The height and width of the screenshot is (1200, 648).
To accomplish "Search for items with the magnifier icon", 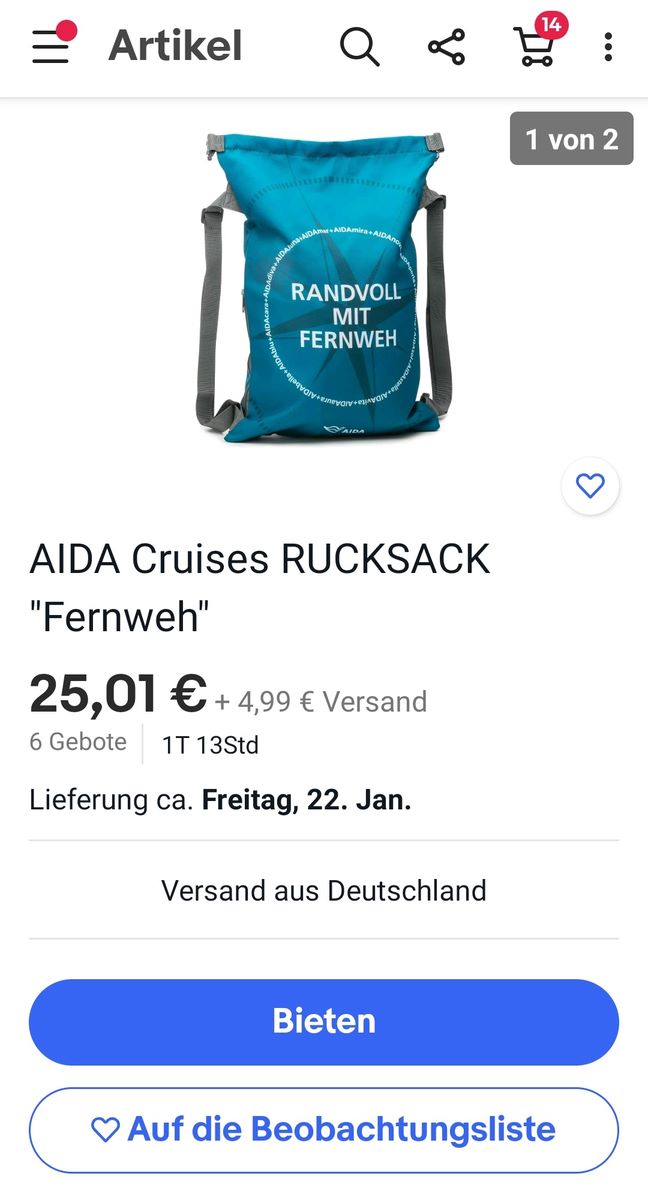I will (x=359, y=46).
